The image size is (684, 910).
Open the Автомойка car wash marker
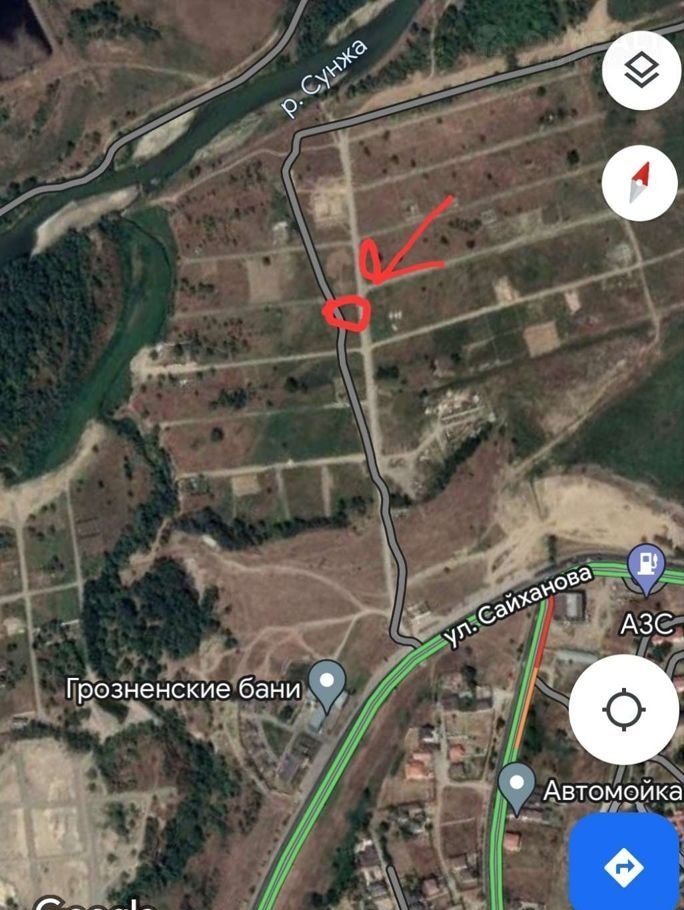tap(517, 785)
